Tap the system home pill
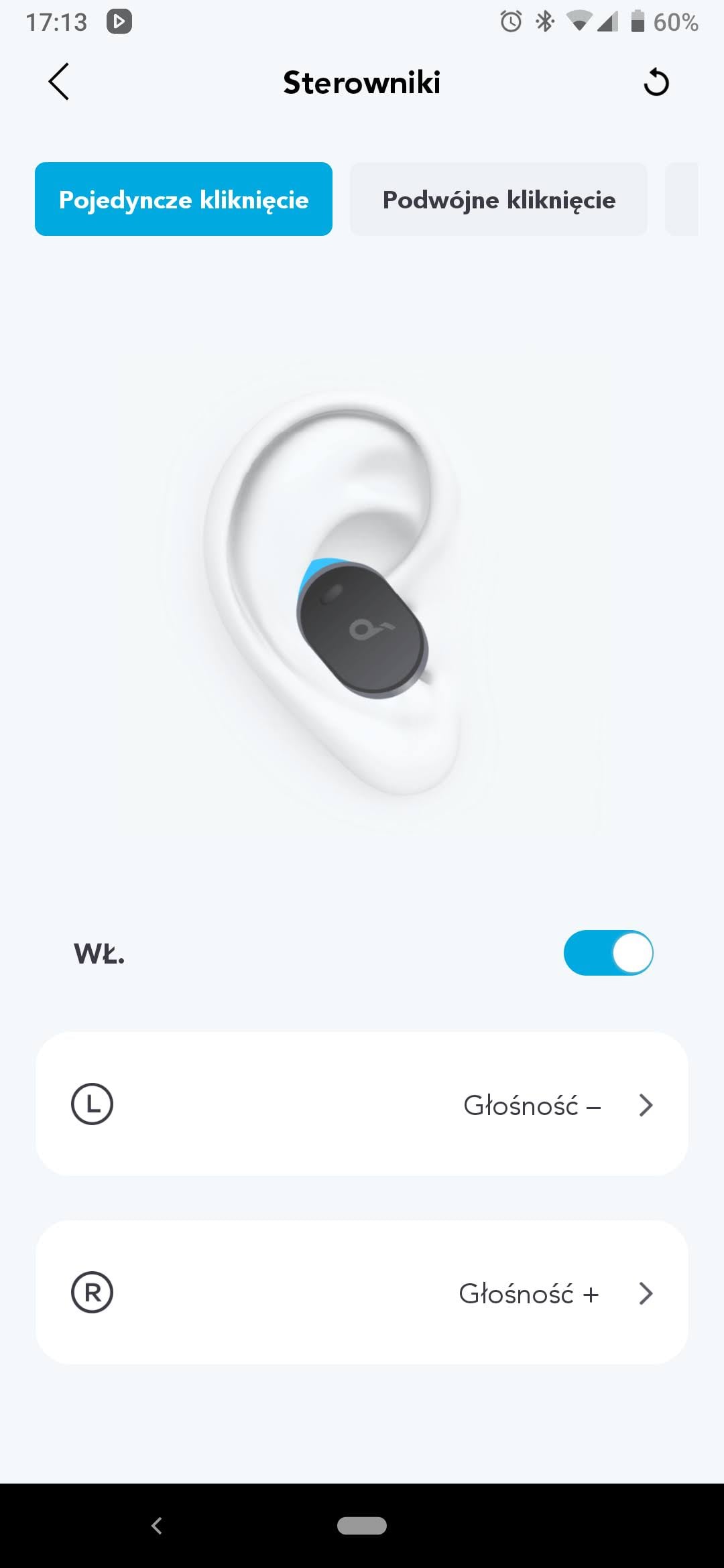The width and height of the screenshot is (724, 1568). point(362,1526)
